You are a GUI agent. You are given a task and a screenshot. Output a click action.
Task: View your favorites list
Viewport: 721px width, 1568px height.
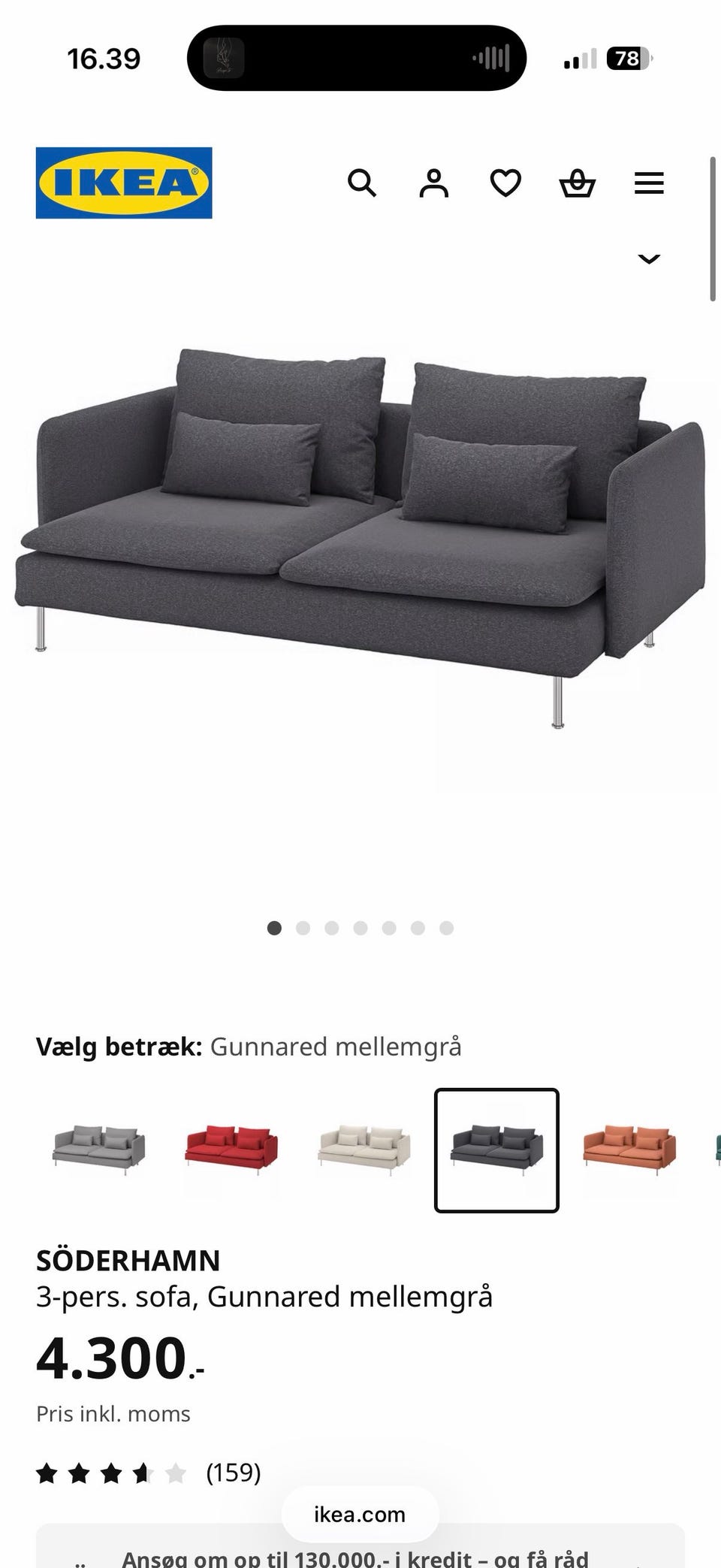tap(505, 183)
